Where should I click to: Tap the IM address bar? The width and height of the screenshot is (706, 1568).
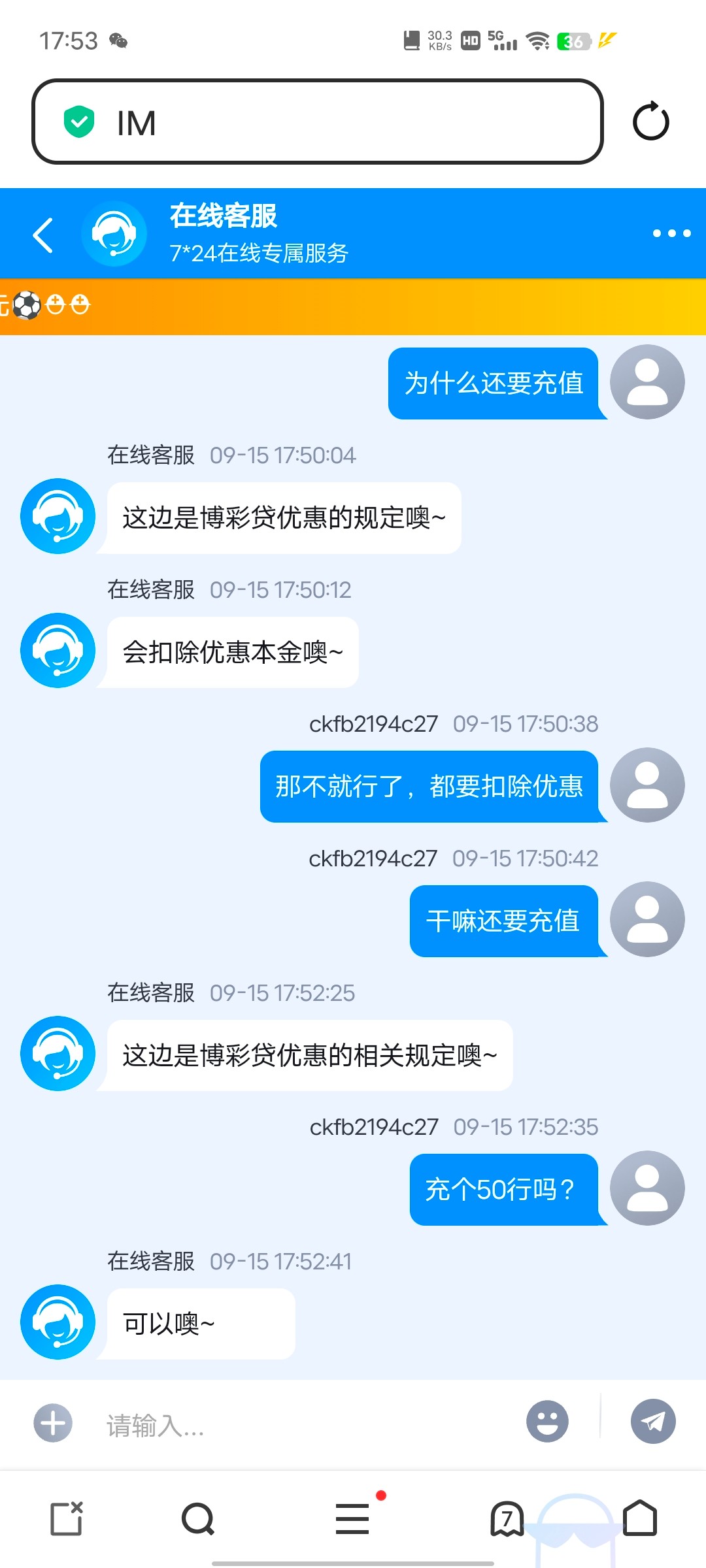click(317, 122)
